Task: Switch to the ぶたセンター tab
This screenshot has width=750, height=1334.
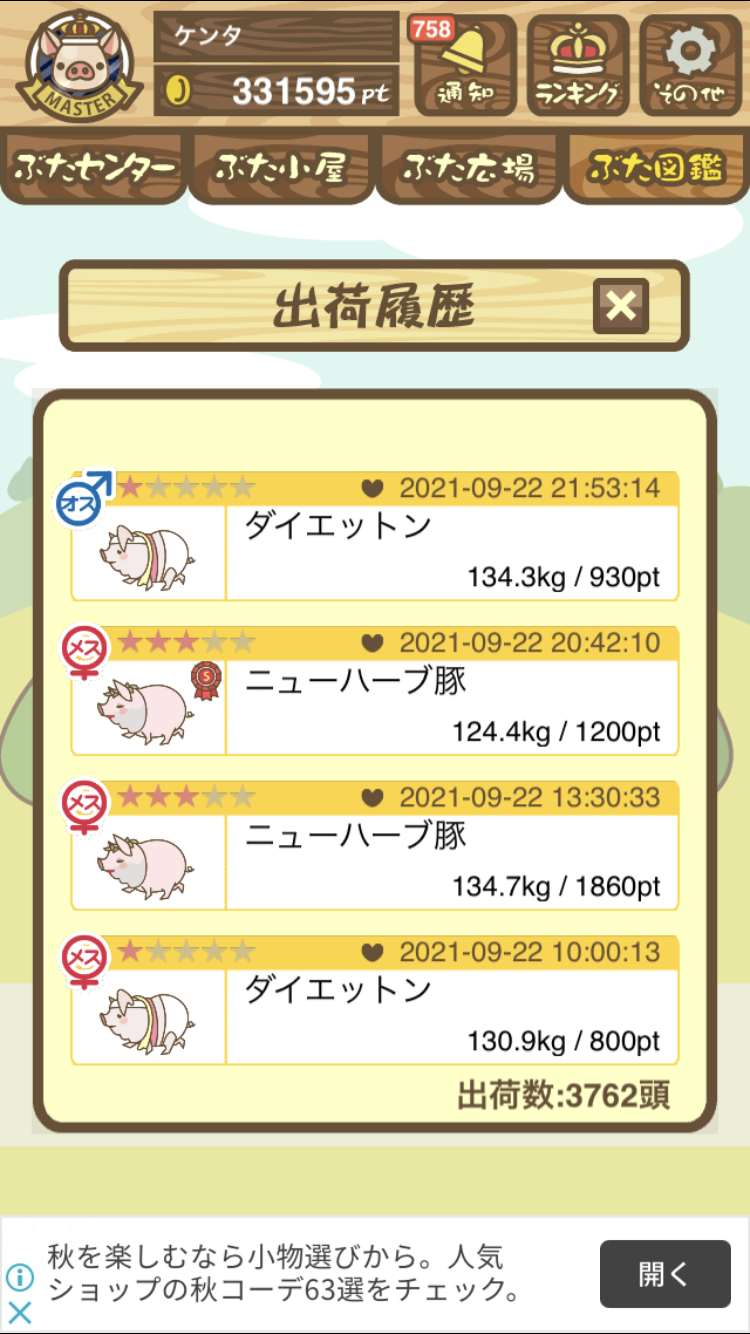Action: click(94, 167)
